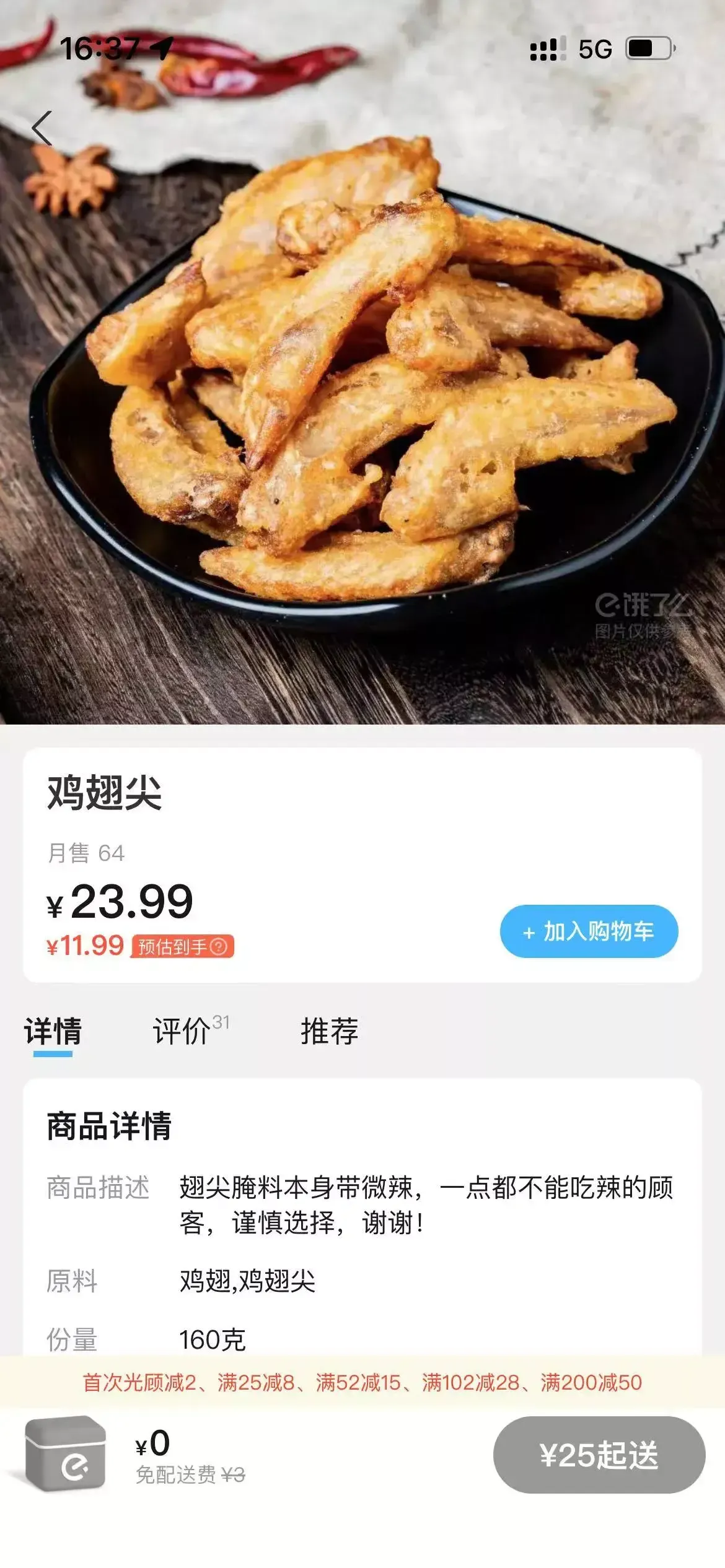Tap the ¥25起送 checkout button
This screenshot has width=725, height=1568.
pos(599,1454)
